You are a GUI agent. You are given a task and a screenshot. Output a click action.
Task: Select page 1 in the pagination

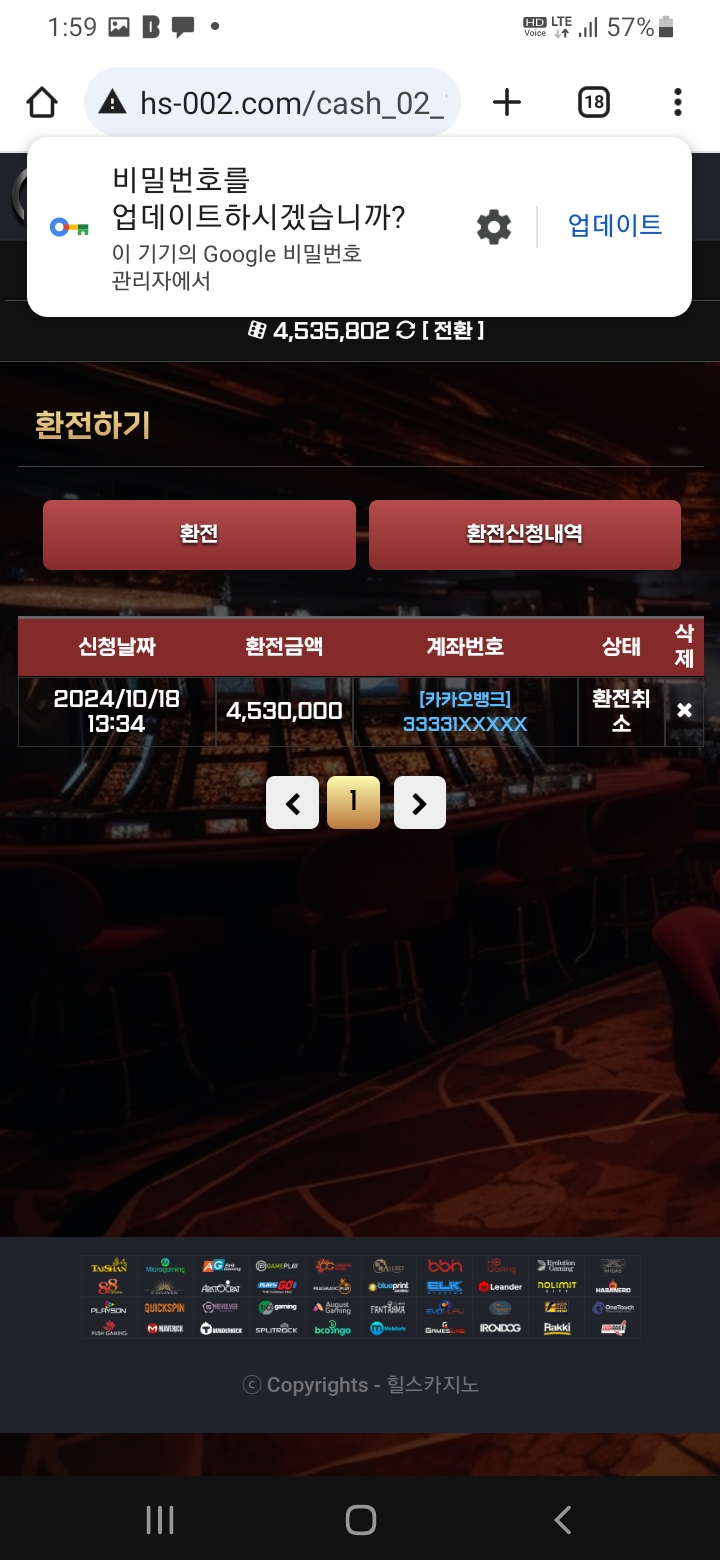[353, 802]
